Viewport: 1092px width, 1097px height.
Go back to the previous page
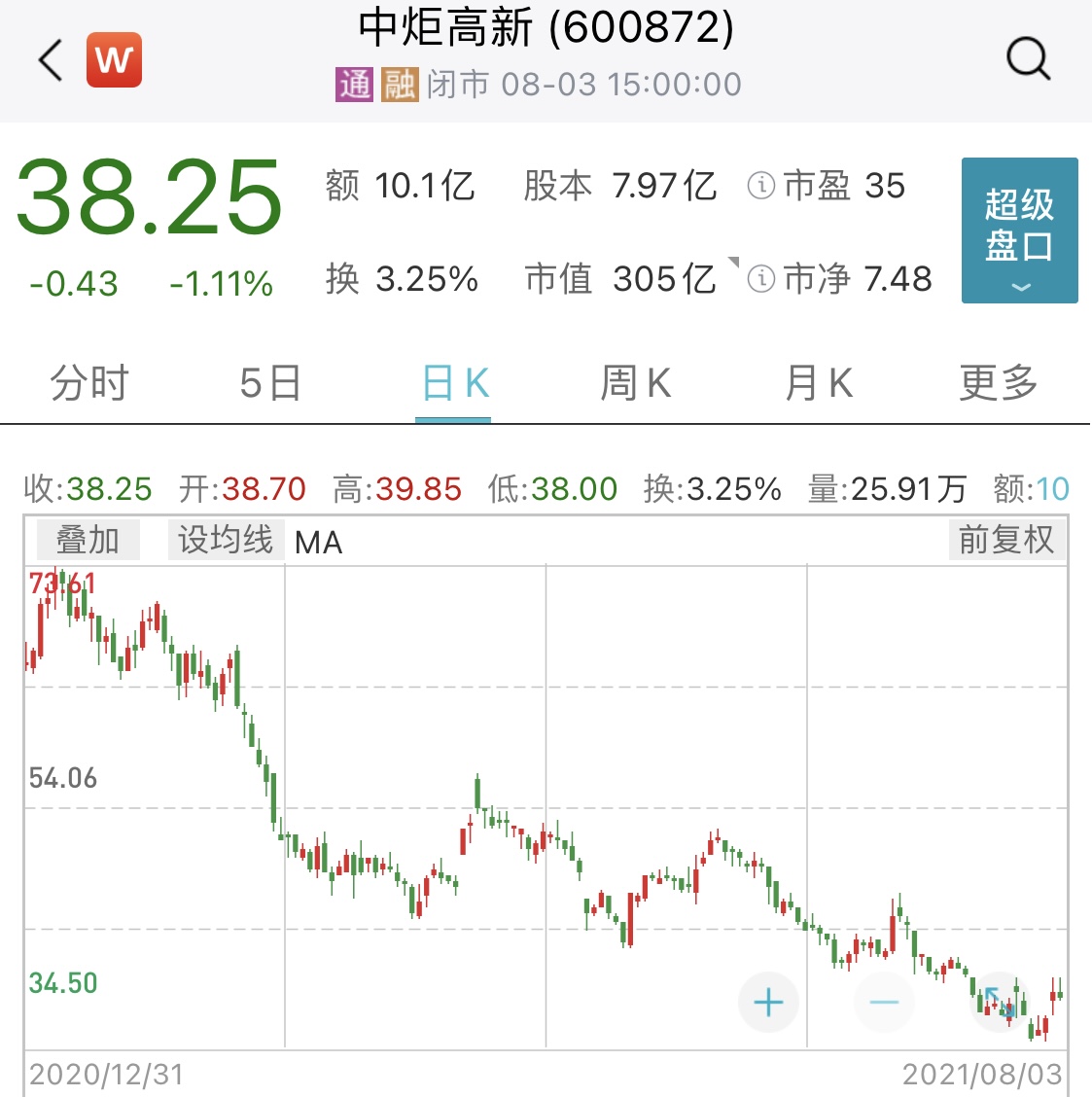[x=51, y=60]
